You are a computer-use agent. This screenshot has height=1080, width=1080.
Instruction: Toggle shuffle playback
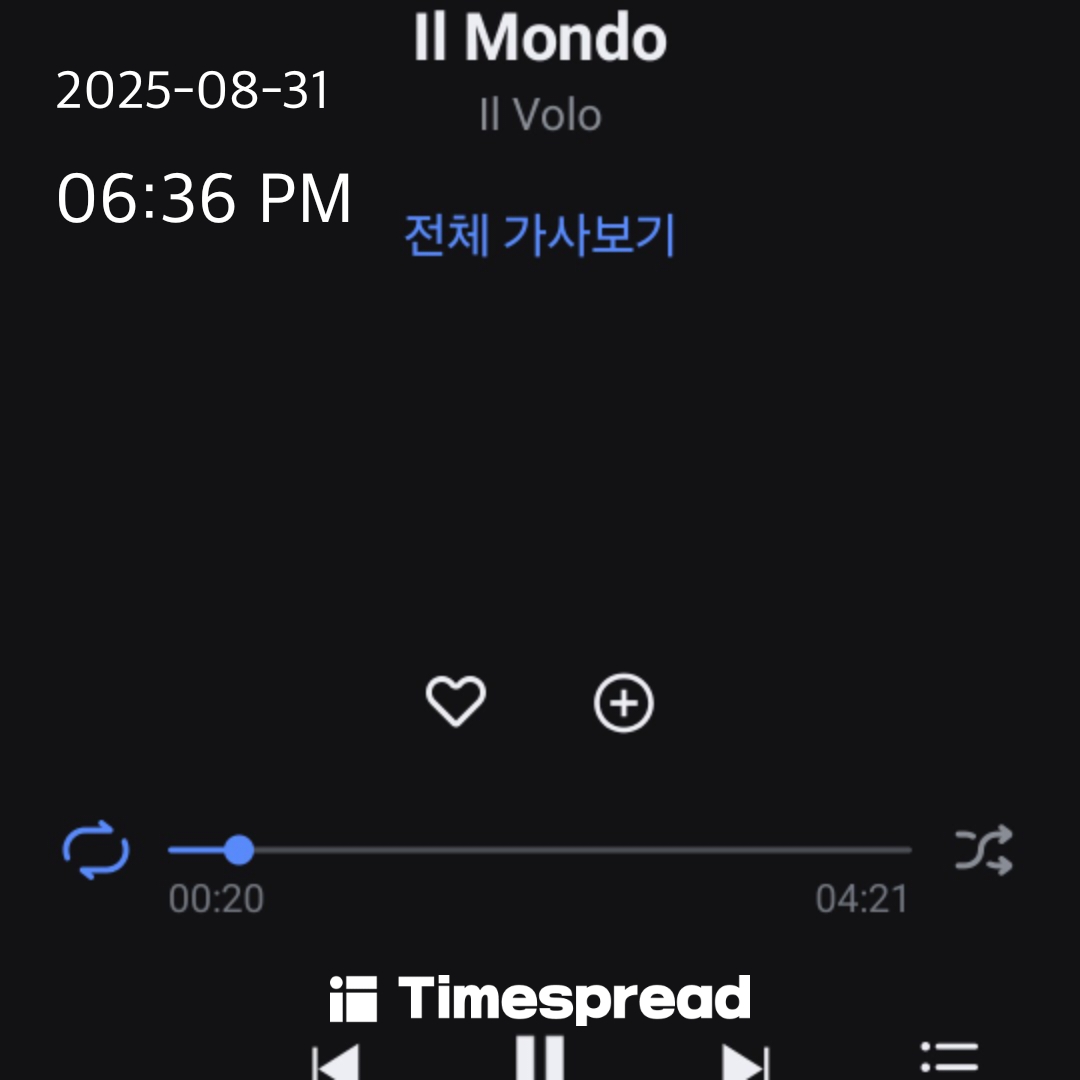pos(983,851)
